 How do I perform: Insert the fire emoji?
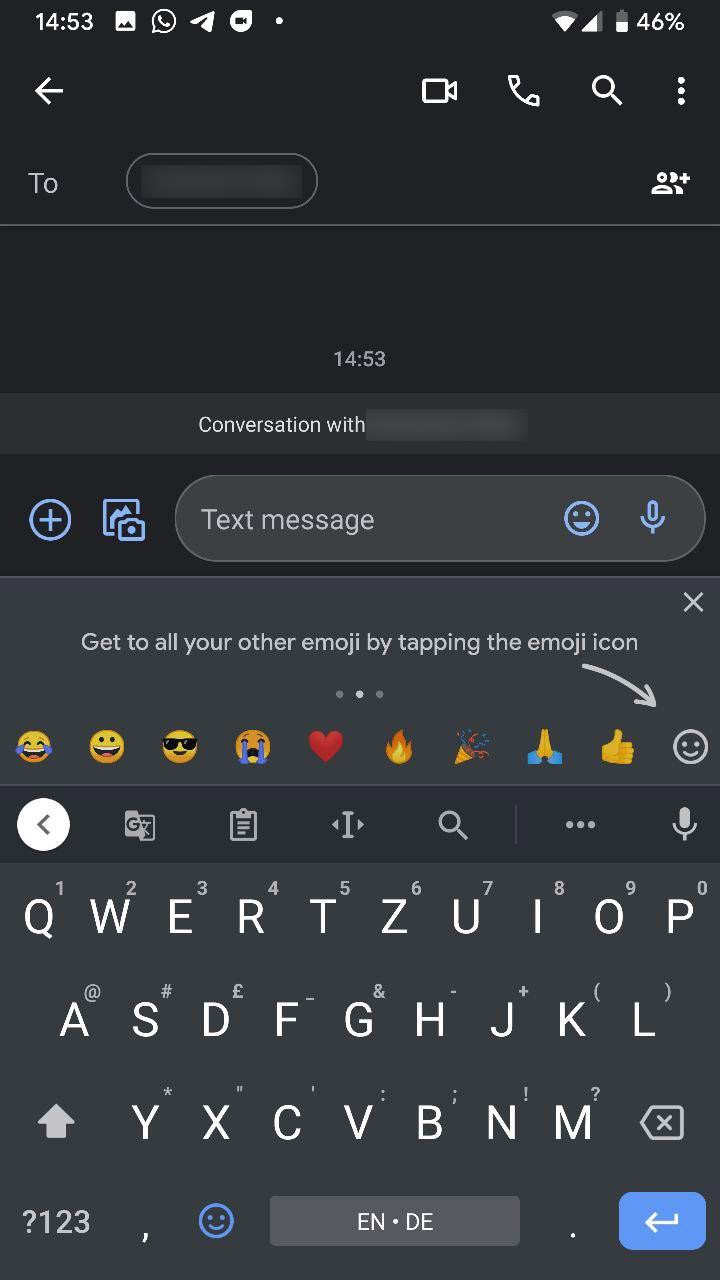398,746
